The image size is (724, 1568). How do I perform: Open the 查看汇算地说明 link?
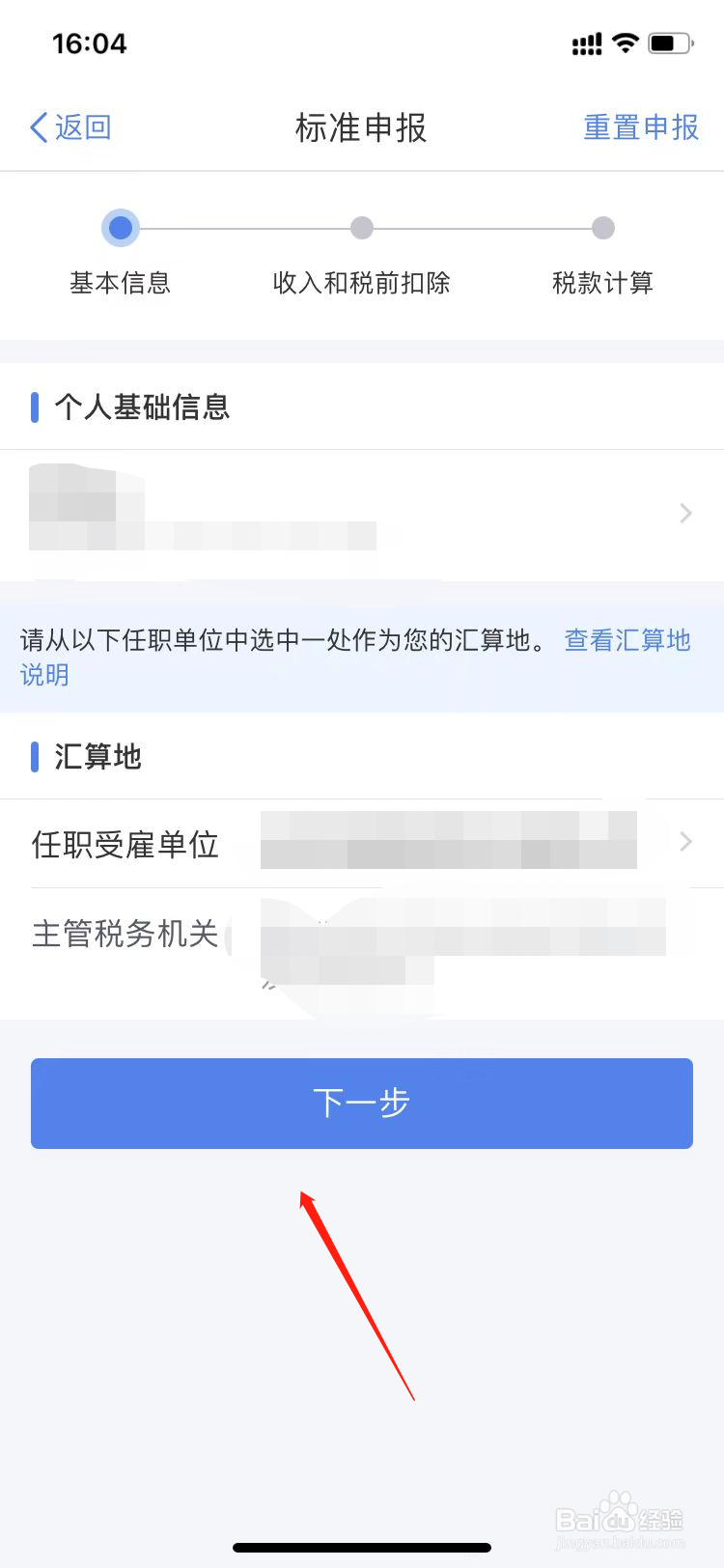tap(627, 640)
